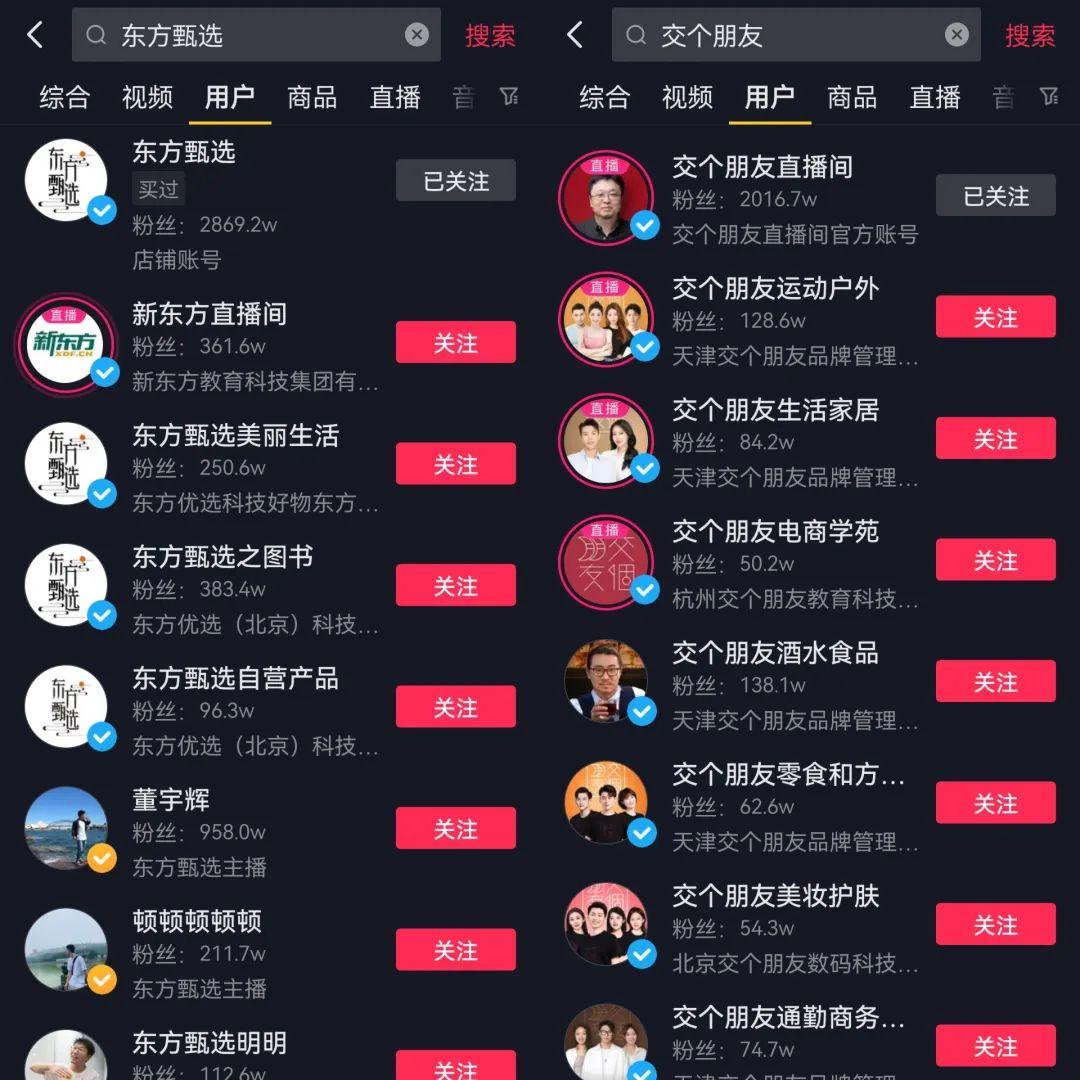Follow 交个朋友酒水食品
Screen dimensions: 1080x1080
click(995, 682)
